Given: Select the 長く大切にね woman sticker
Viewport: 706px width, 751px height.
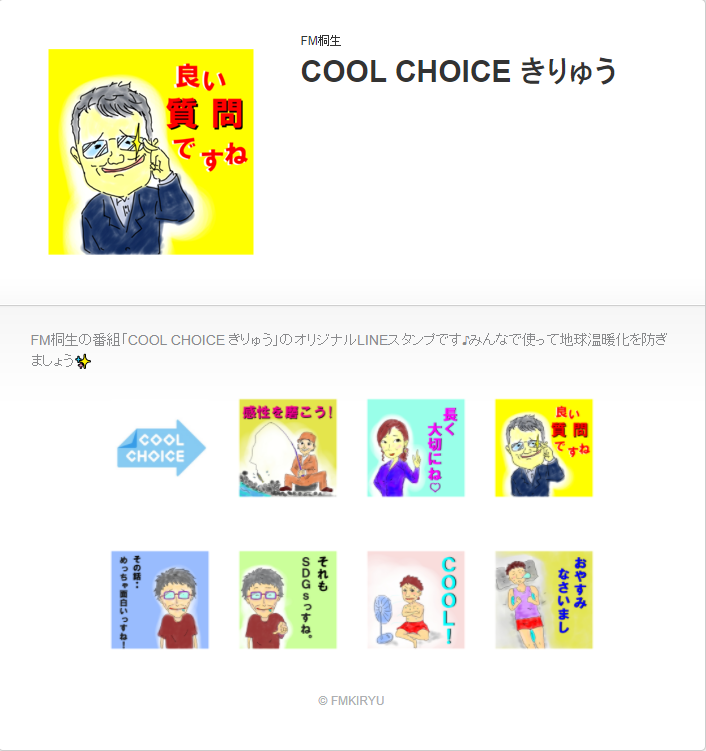Looking at the screenshot, I should [x=415, y=448].
